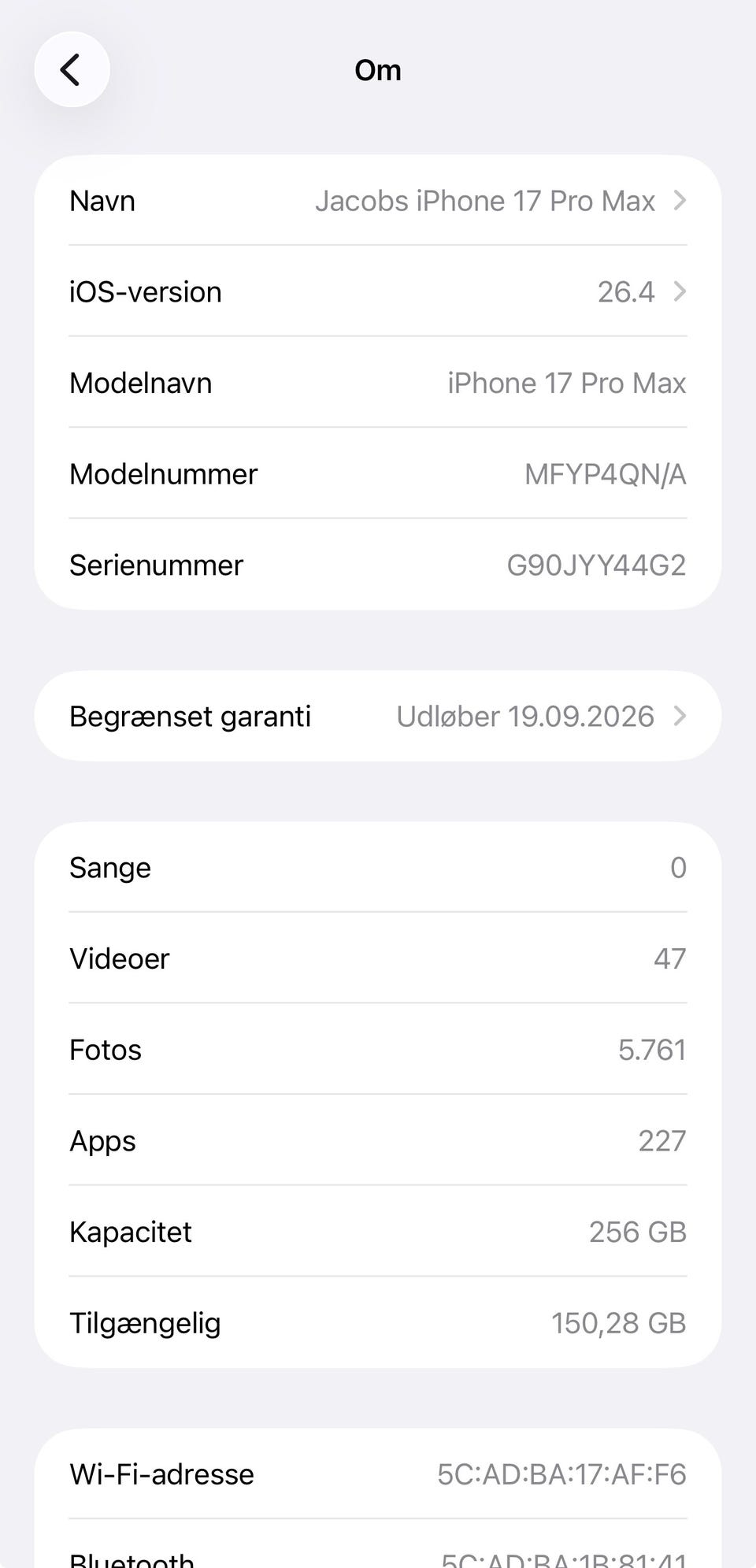
Task: Tap the Sange row showing 0
Action: pos(378,867)
